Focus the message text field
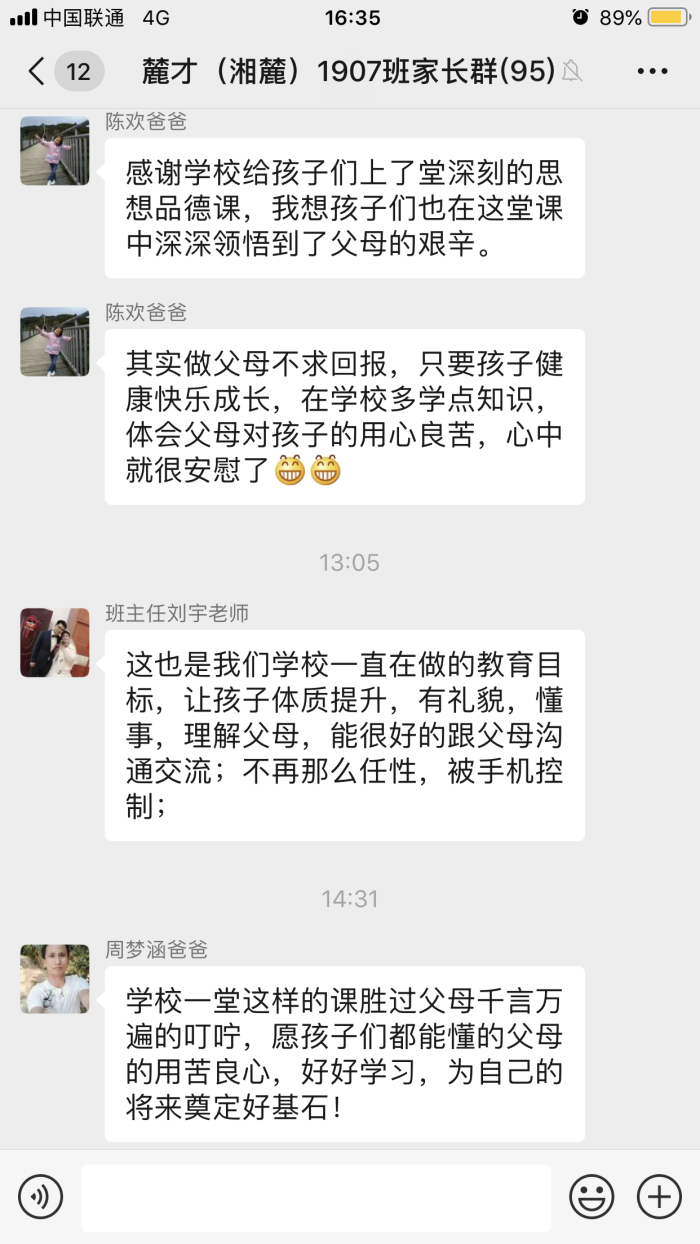The image size is (700, 1244). (315, 1197)
